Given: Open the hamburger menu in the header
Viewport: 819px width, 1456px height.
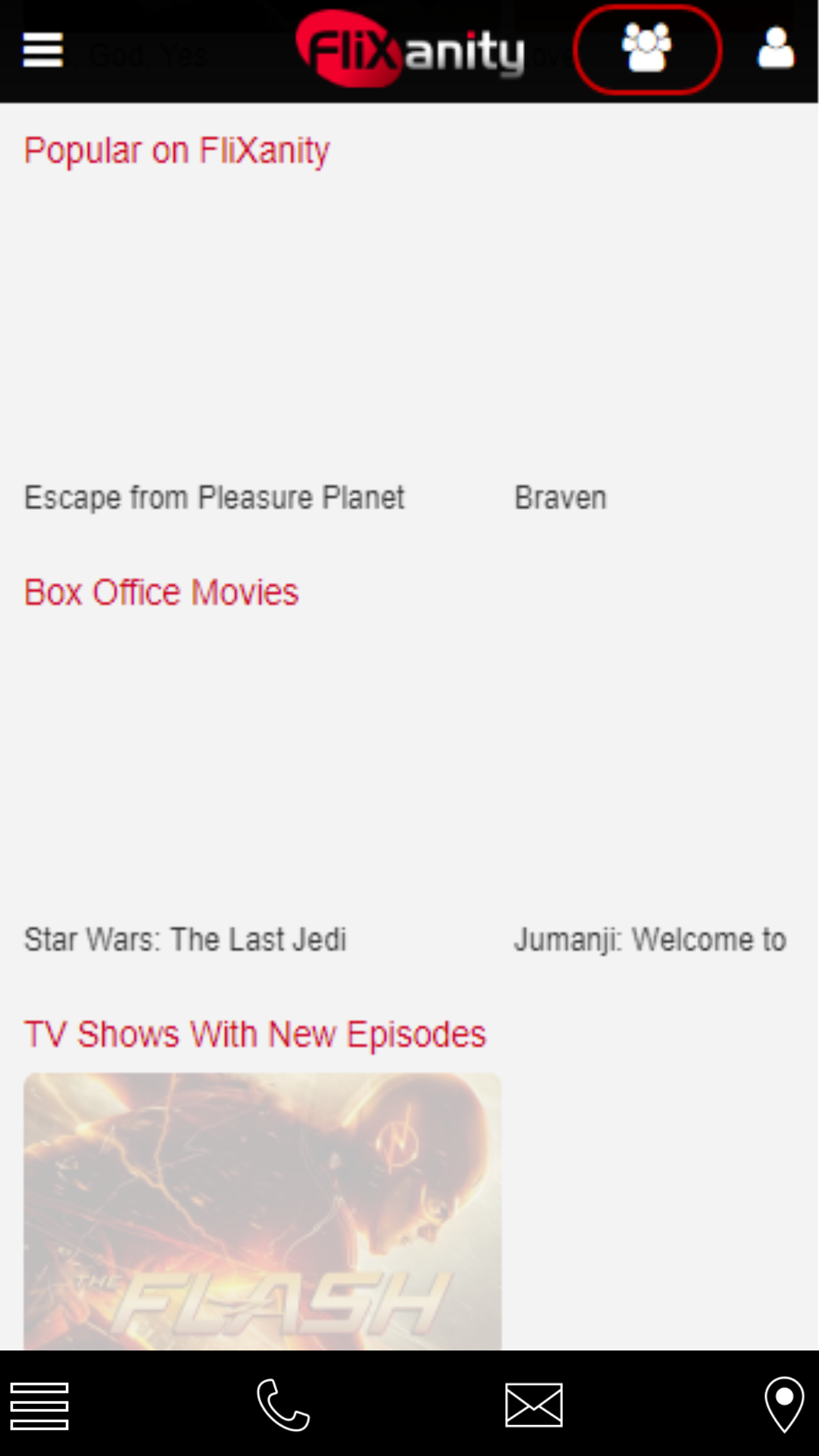Looking at the screenshot, I should click(42, 50).
